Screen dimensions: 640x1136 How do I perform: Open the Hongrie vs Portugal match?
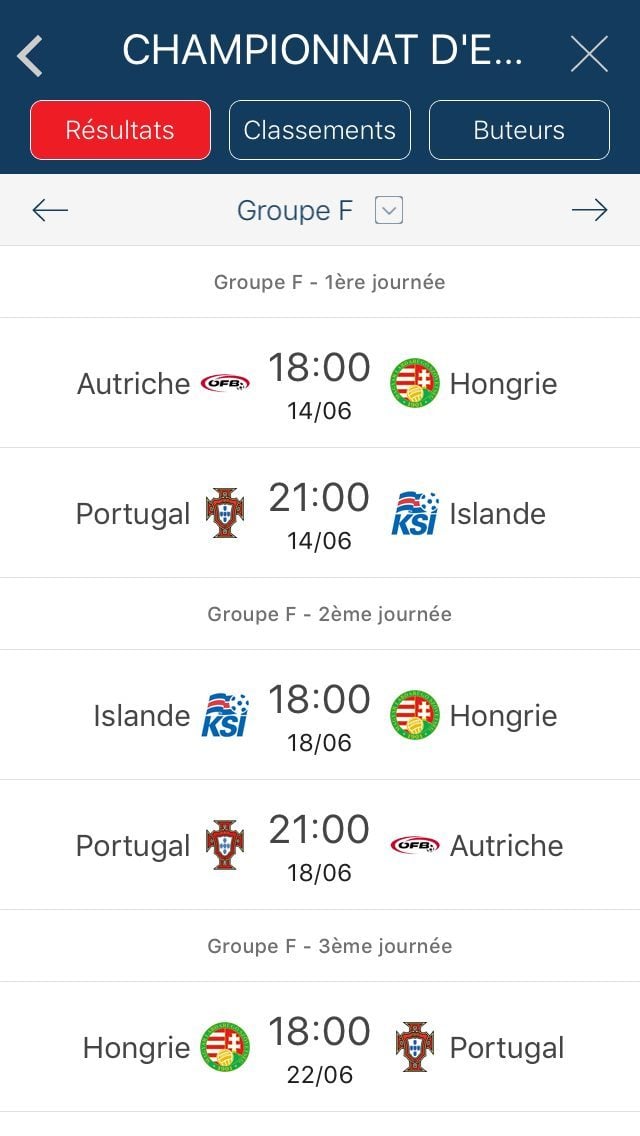point(320,1047)
